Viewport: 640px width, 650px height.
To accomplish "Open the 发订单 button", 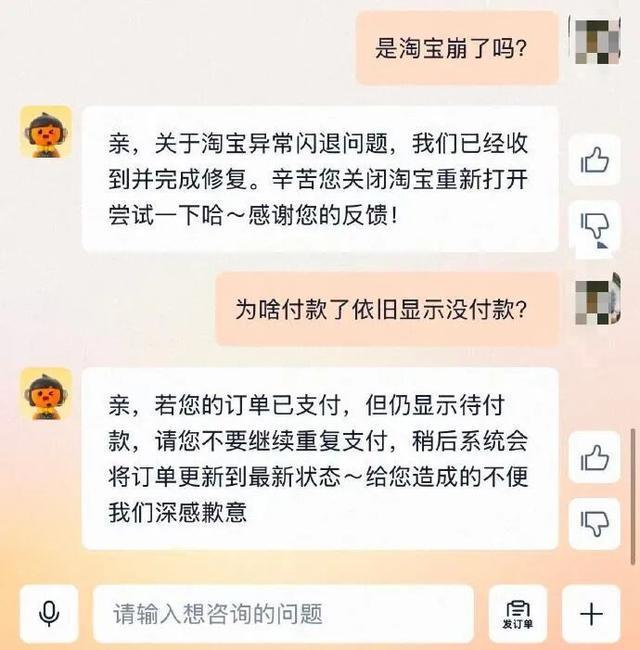I will click(518, 613).
